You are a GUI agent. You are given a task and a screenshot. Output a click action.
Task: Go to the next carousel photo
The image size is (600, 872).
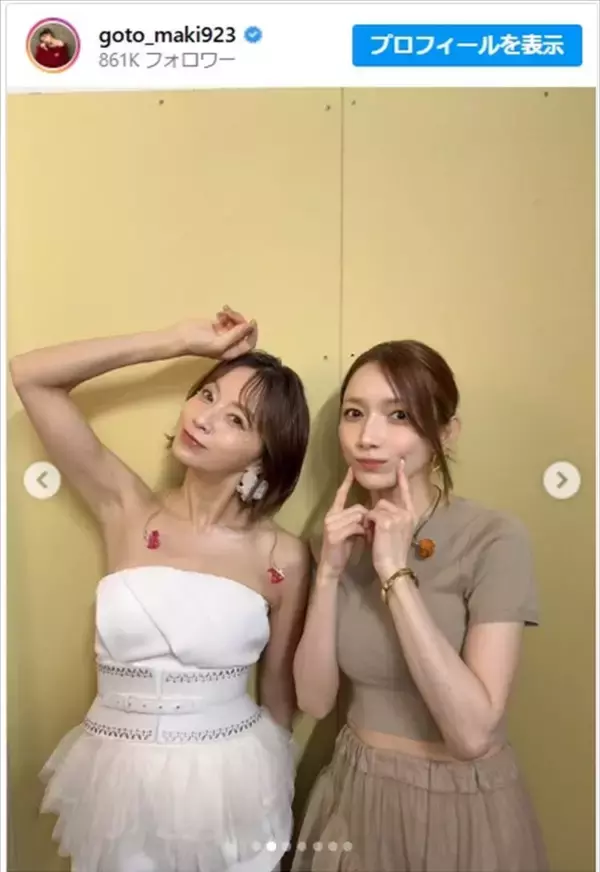tap(561, 480)
